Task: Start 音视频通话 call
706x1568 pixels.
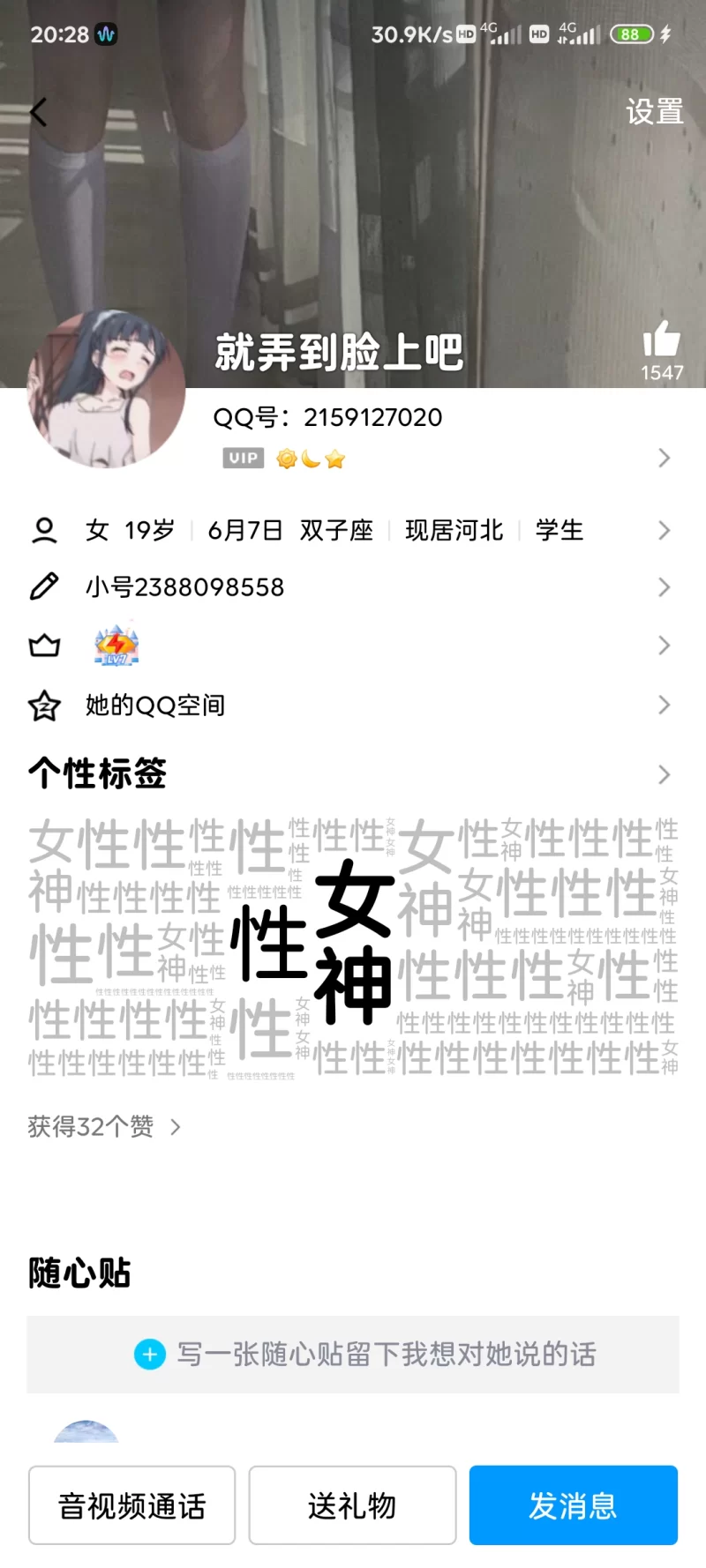Action: [131, 1505]
